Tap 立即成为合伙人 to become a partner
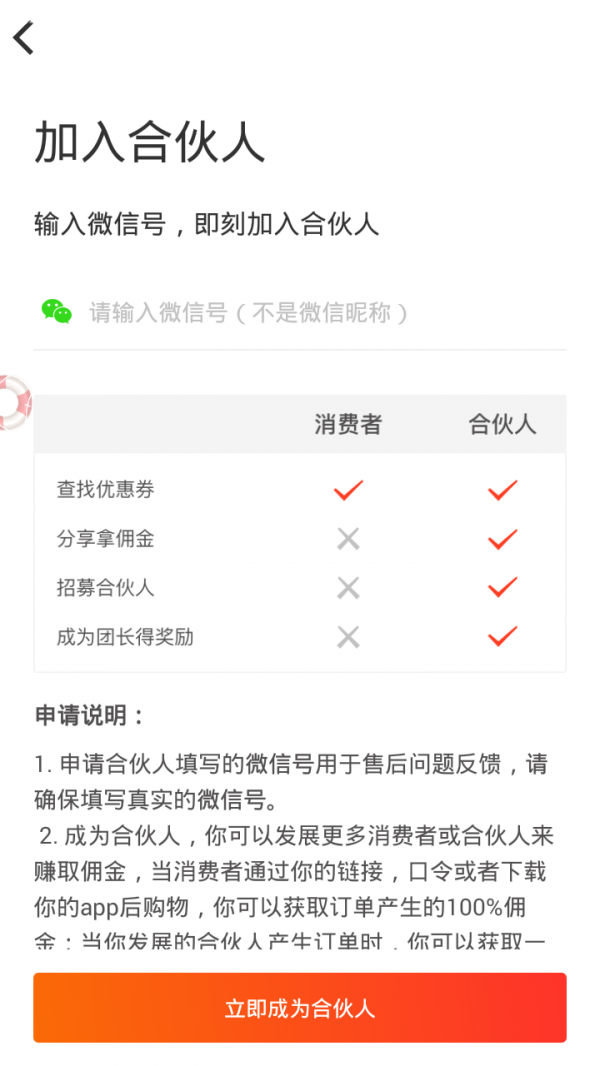 (300, 1008)
